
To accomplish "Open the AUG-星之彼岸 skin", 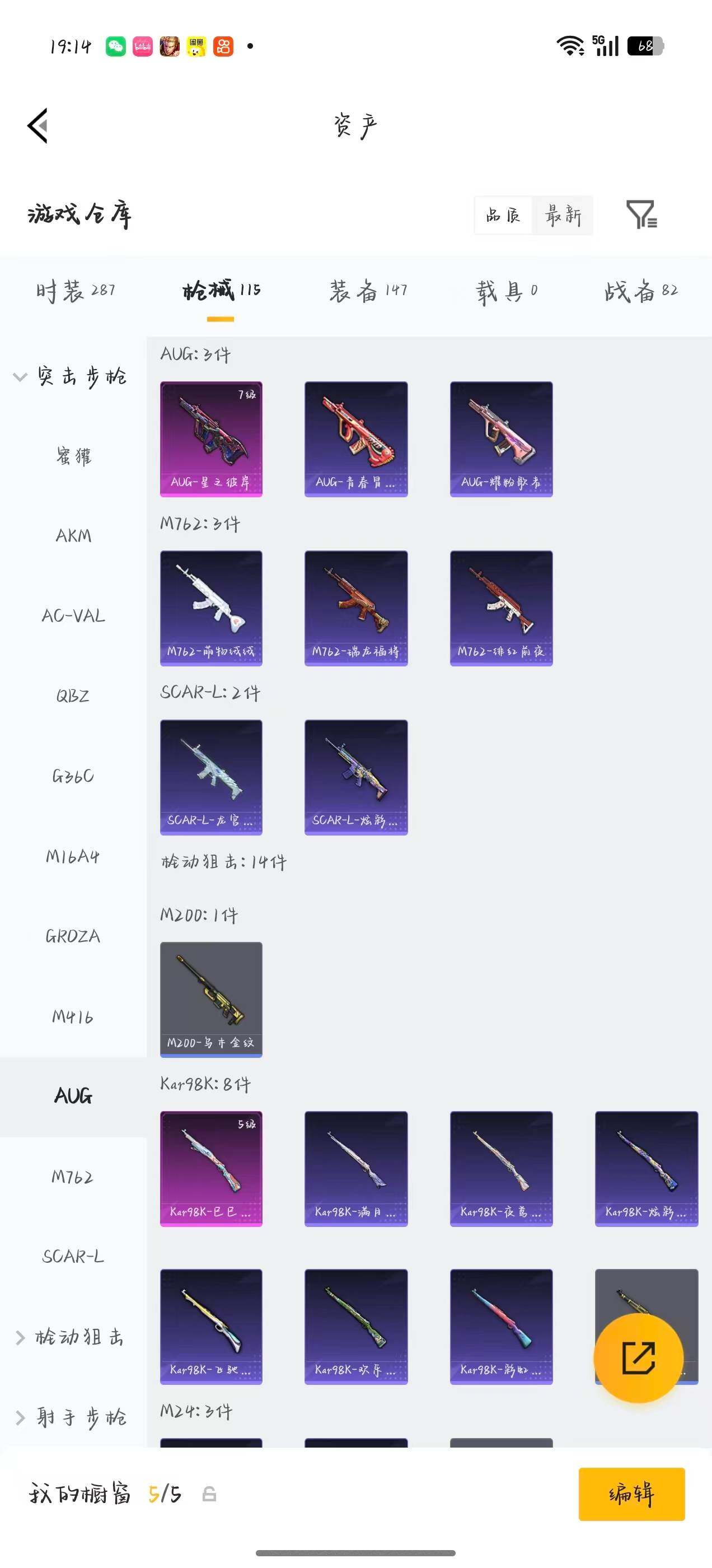I will 211,439.
